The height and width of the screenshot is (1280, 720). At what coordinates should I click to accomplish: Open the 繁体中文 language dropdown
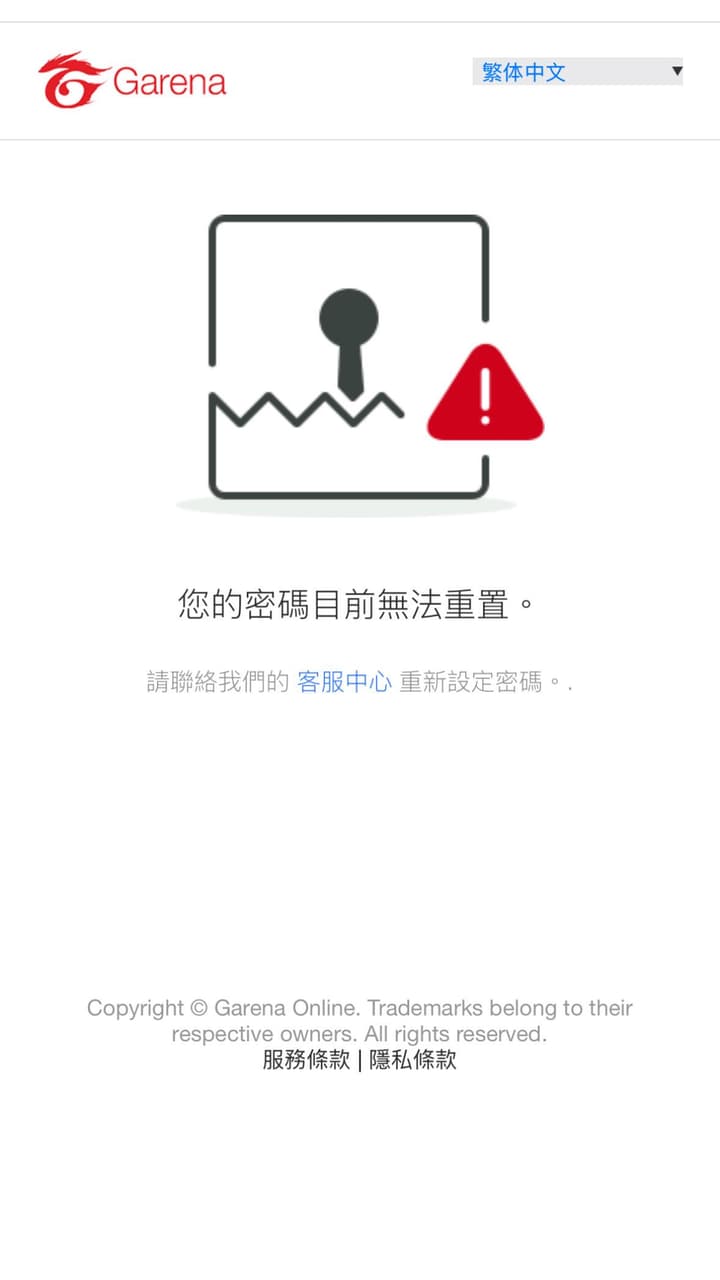577,72
